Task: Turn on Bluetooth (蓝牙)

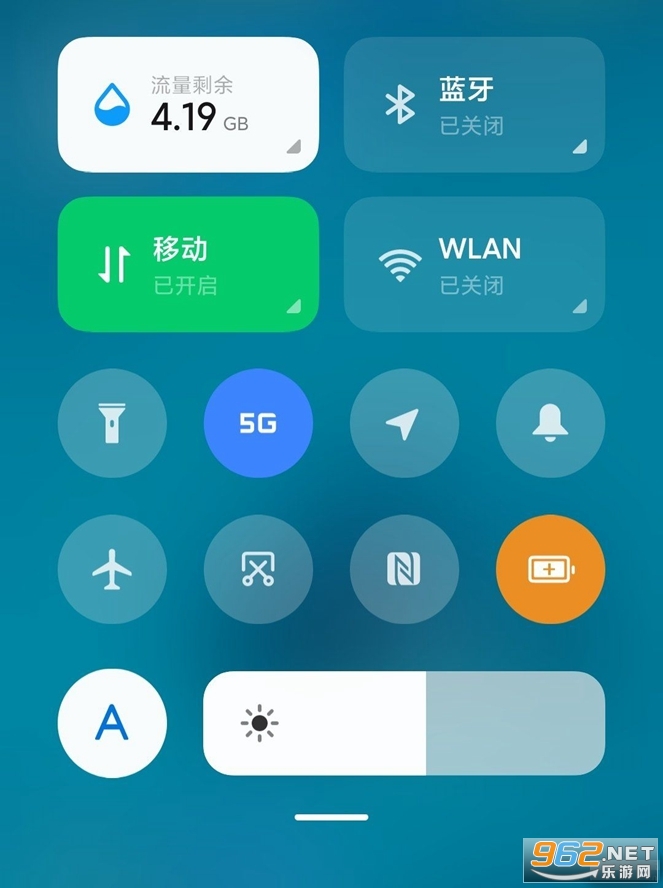Action: tap(474, 105)
